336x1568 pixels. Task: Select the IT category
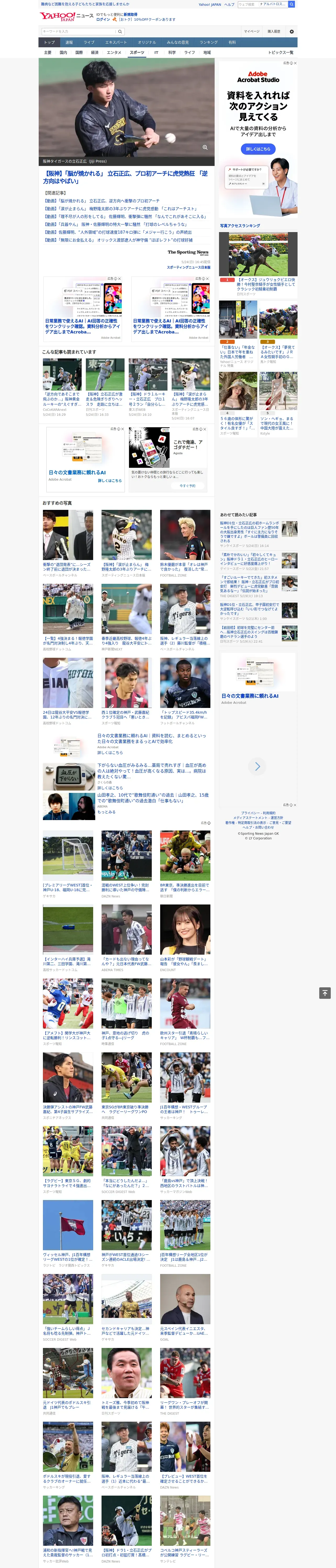pyautogui.click(x=156, y=52)
